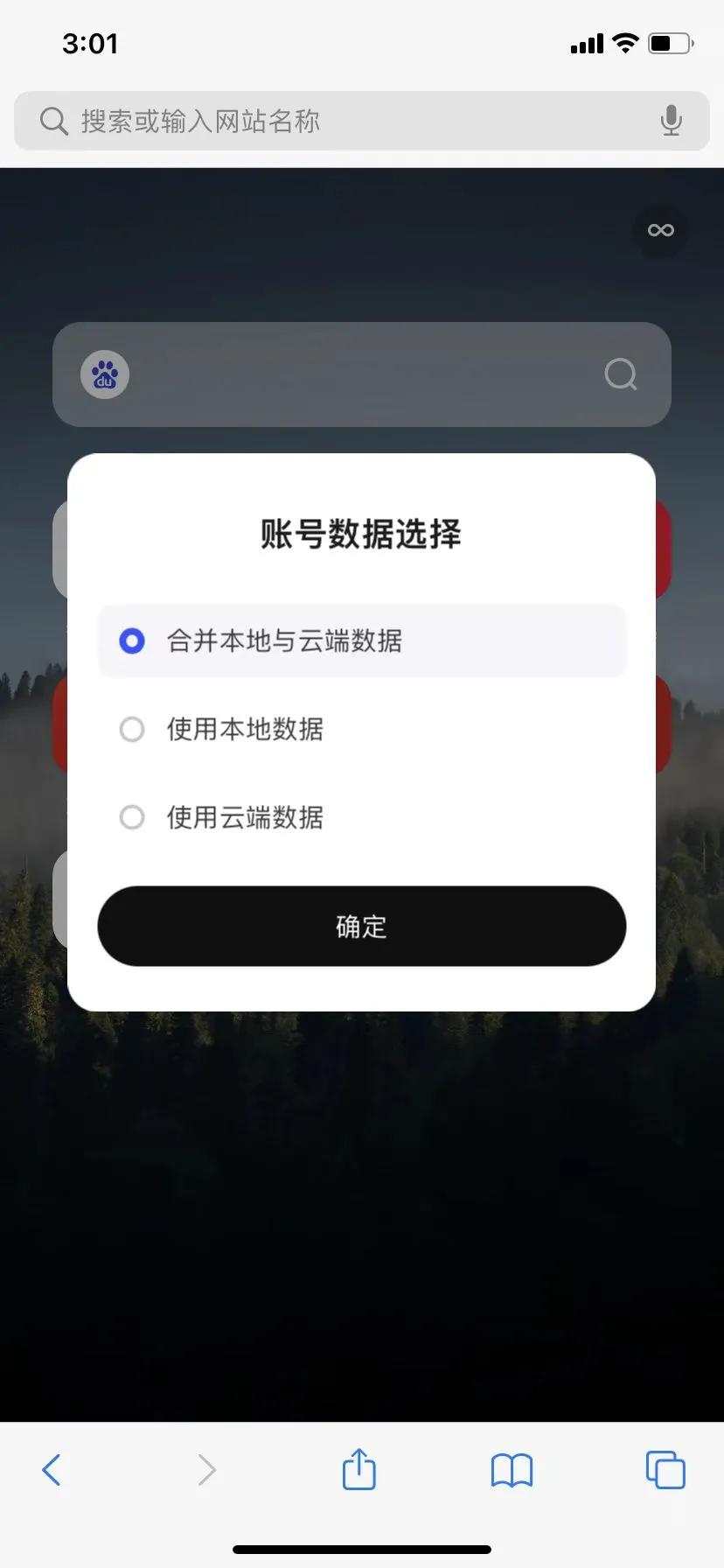Image resolution: width=724 pixels, height=1568 pixels.
Task: Tap the Wi-Fi icon in the status bar
Action: (x=626, y=42)
